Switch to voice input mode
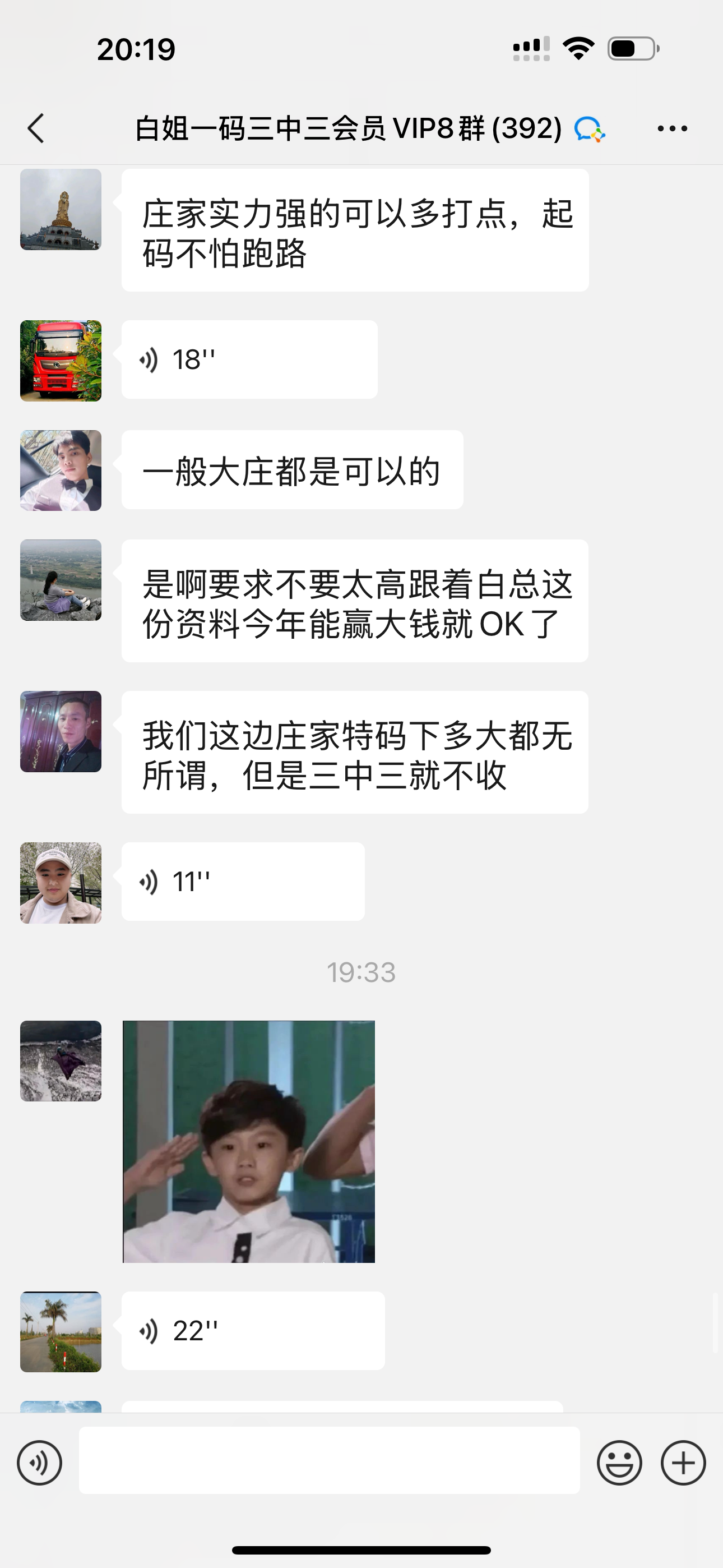Screen dimensions: 723x1568 40,1463
